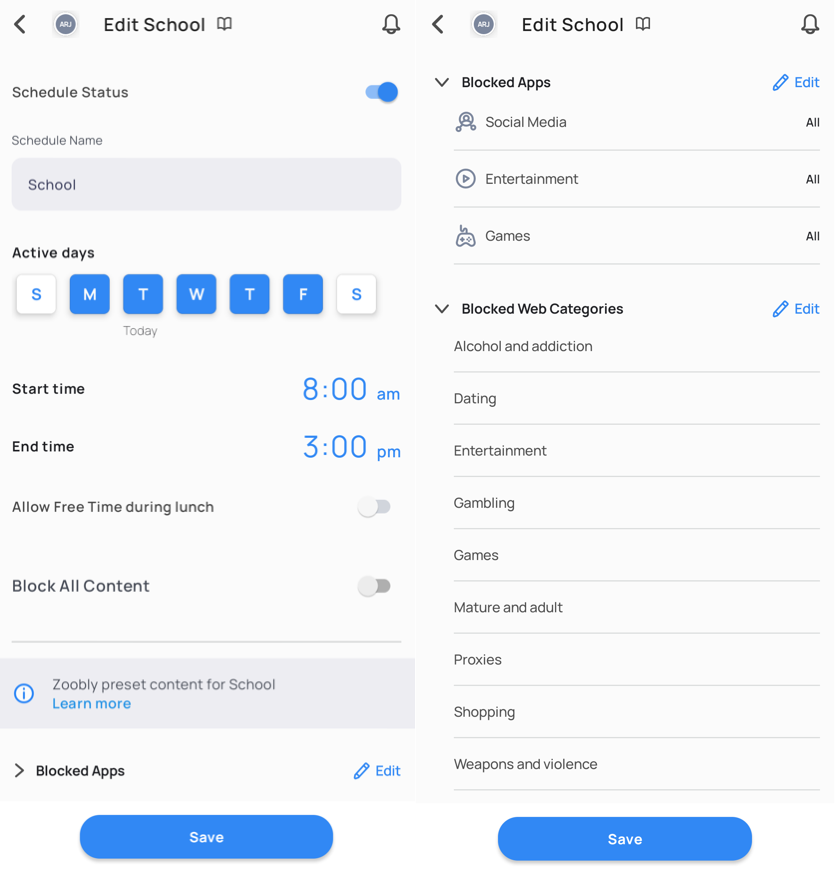835x871 pixels.
Task: Change the 3:00 pm end time
Action: coord(350,447)
